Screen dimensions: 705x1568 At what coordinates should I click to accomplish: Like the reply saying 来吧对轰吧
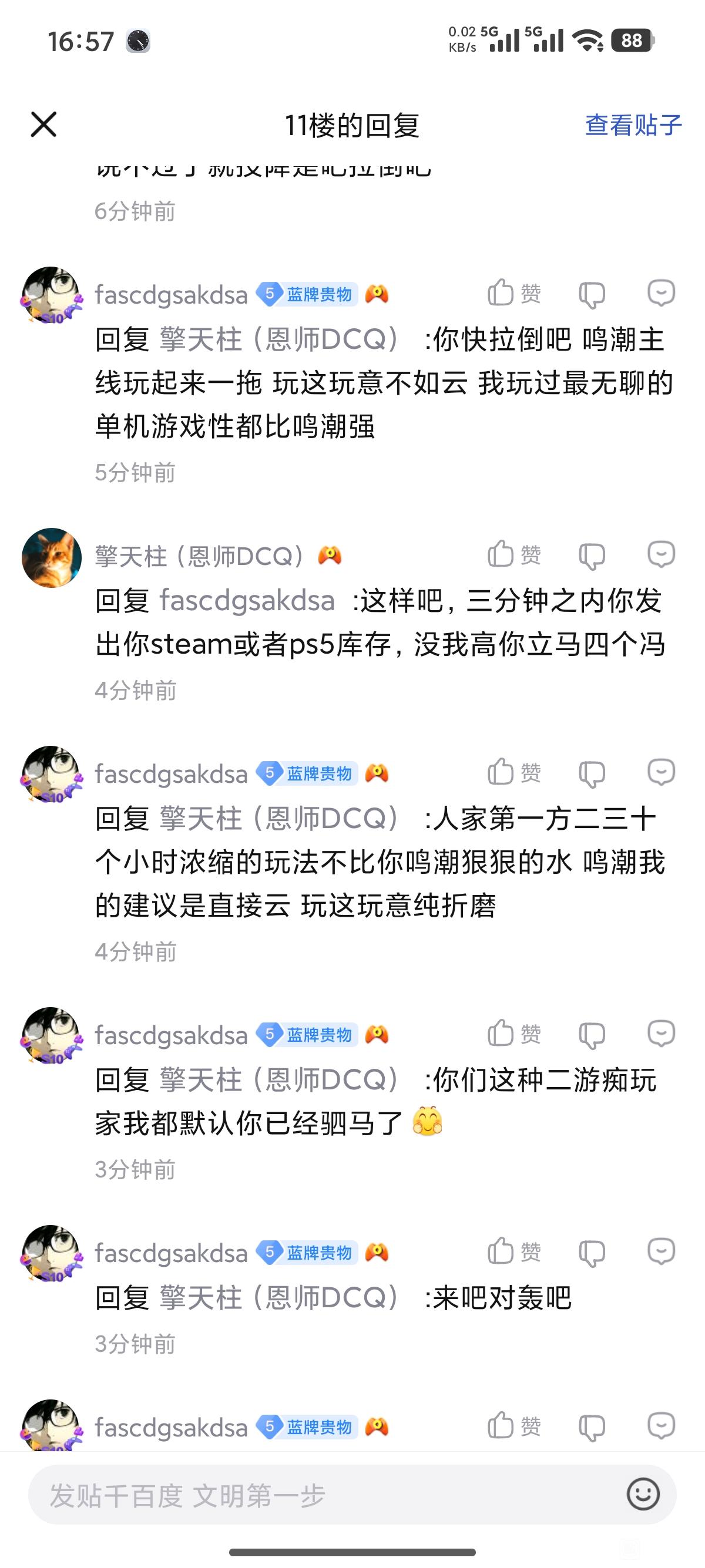click(513, 1251)
